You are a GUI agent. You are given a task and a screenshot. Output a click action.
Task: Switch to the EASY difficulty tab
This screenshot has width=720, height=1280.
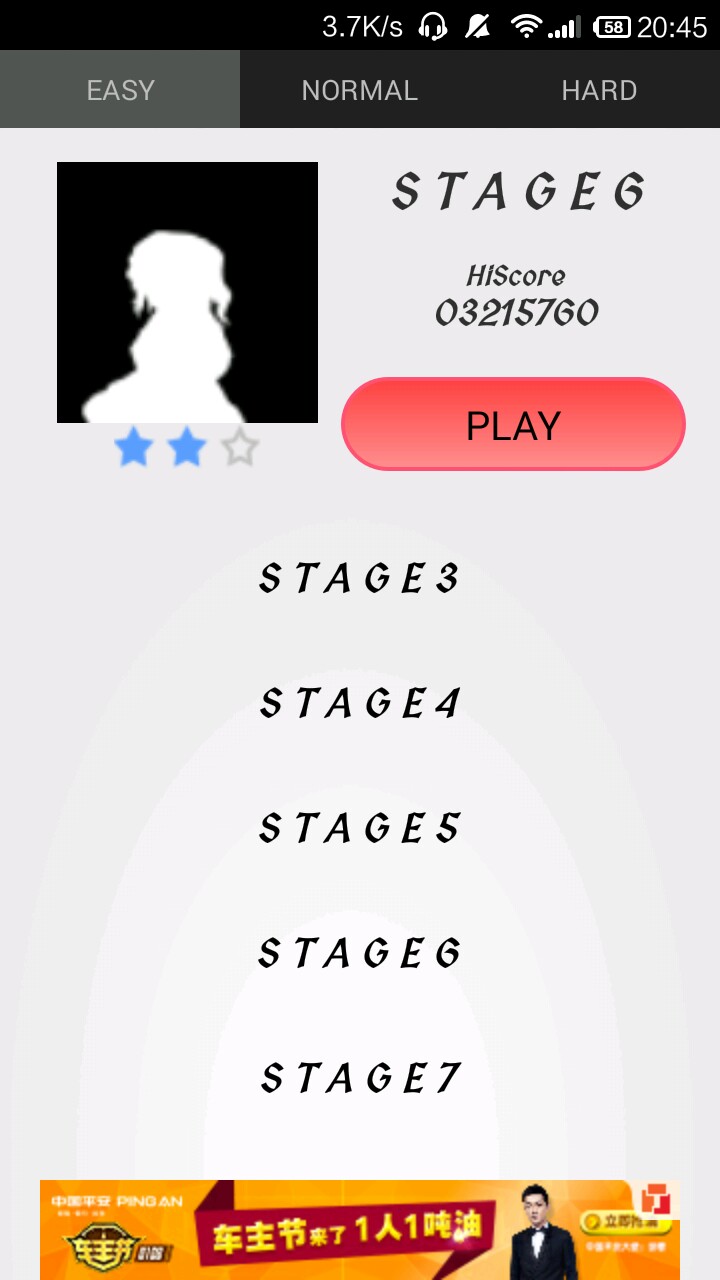click(x=120, y=90)
